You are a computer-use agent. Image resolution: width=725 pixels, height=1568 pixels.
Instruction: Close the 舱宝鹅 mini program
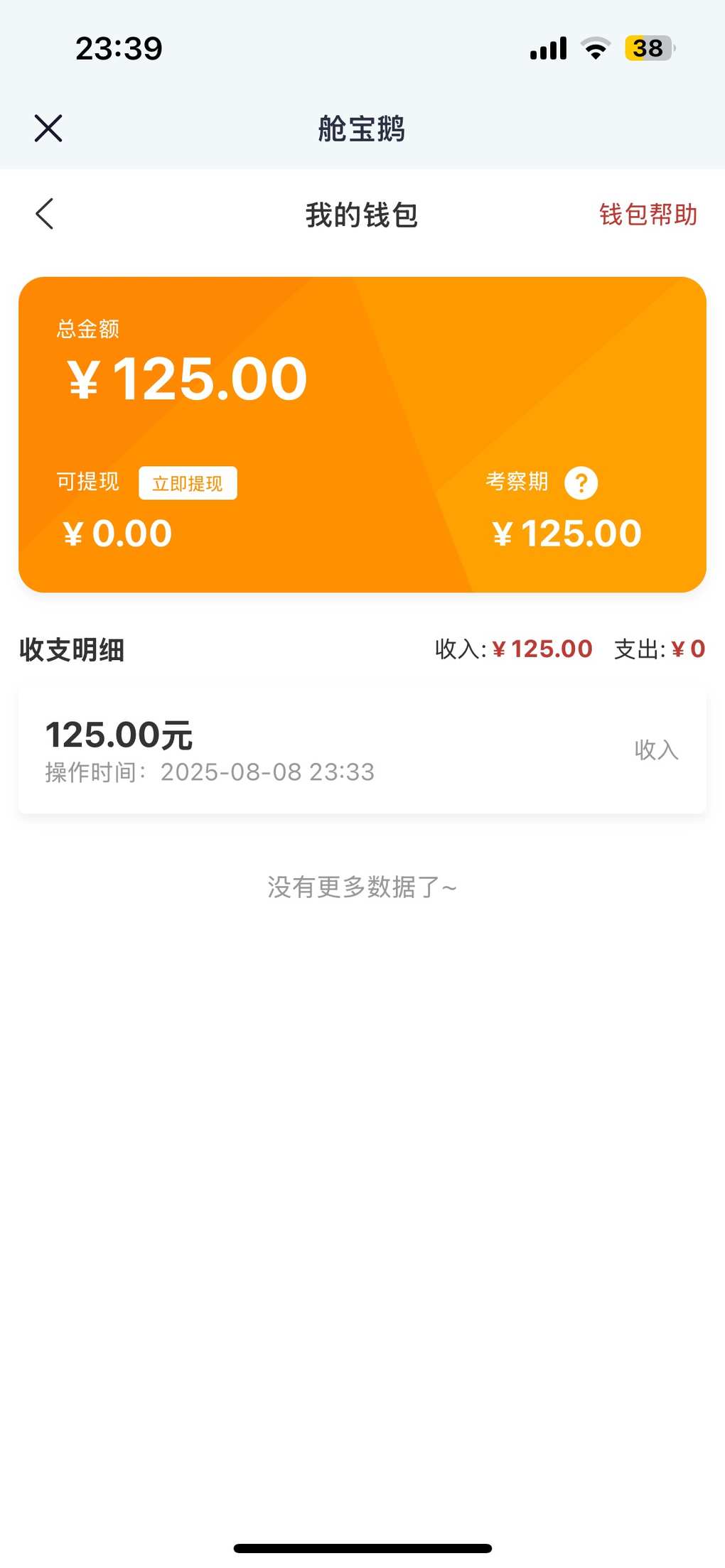[48, 129]
